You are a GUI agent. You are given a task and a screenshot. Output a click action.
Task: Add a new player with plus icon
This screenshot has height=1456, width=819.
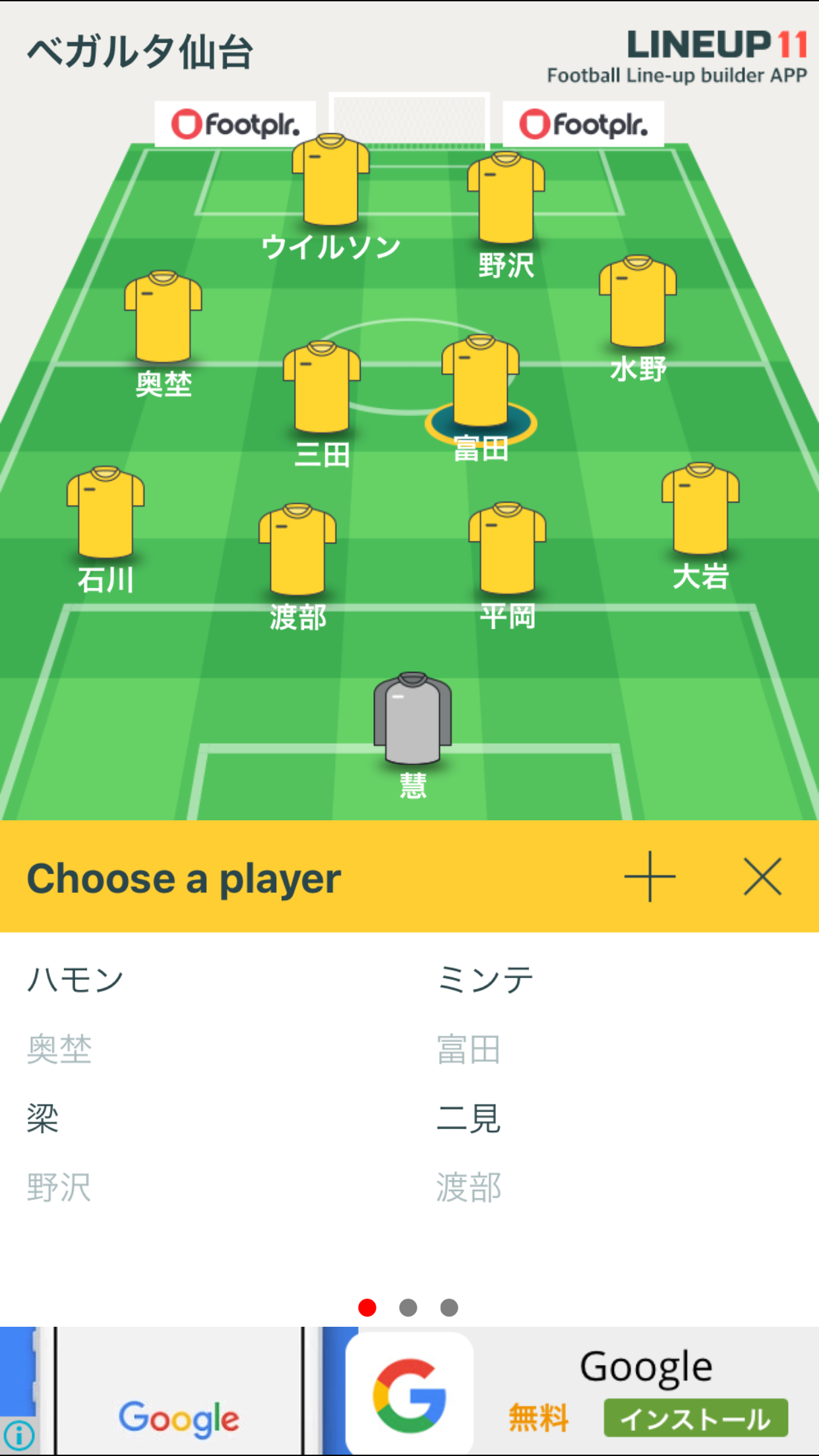(x=650, y=876)
